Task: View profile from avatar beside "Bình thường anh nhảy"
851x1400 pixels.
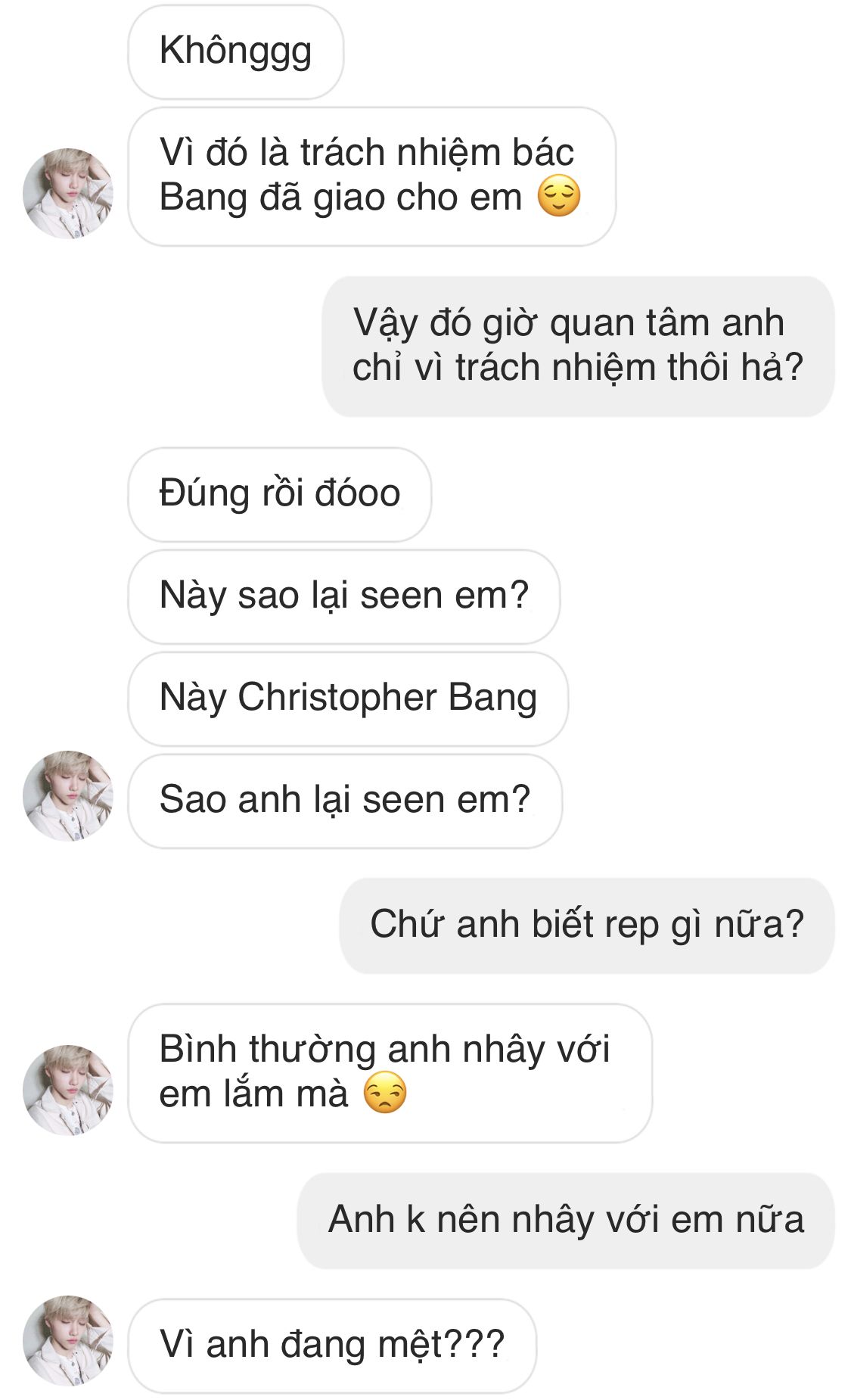Action: (x=68, y=1090)
